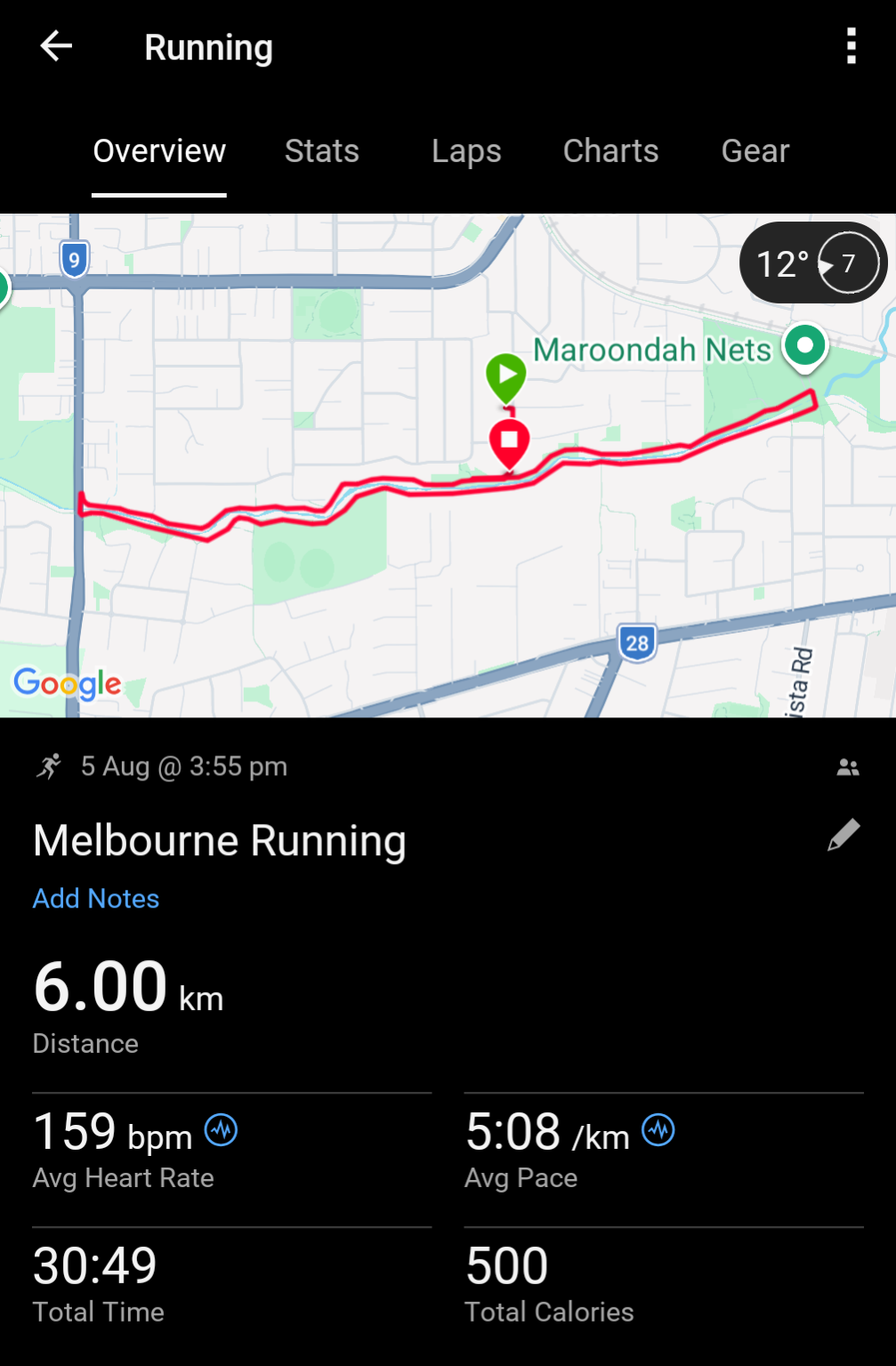Edit activity name with pencil icon

click(844, 836)
